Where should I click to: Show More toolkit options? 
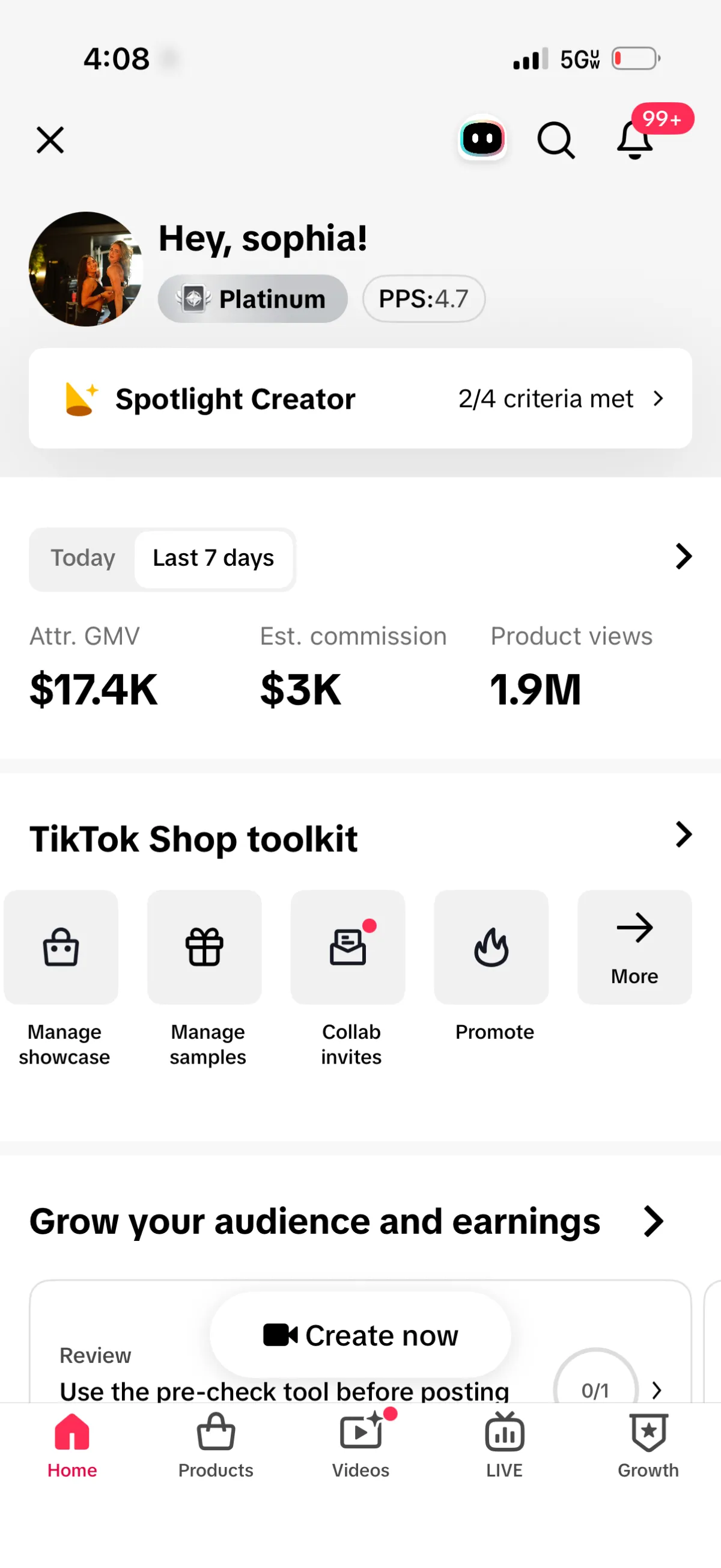[x=634, y=948]
